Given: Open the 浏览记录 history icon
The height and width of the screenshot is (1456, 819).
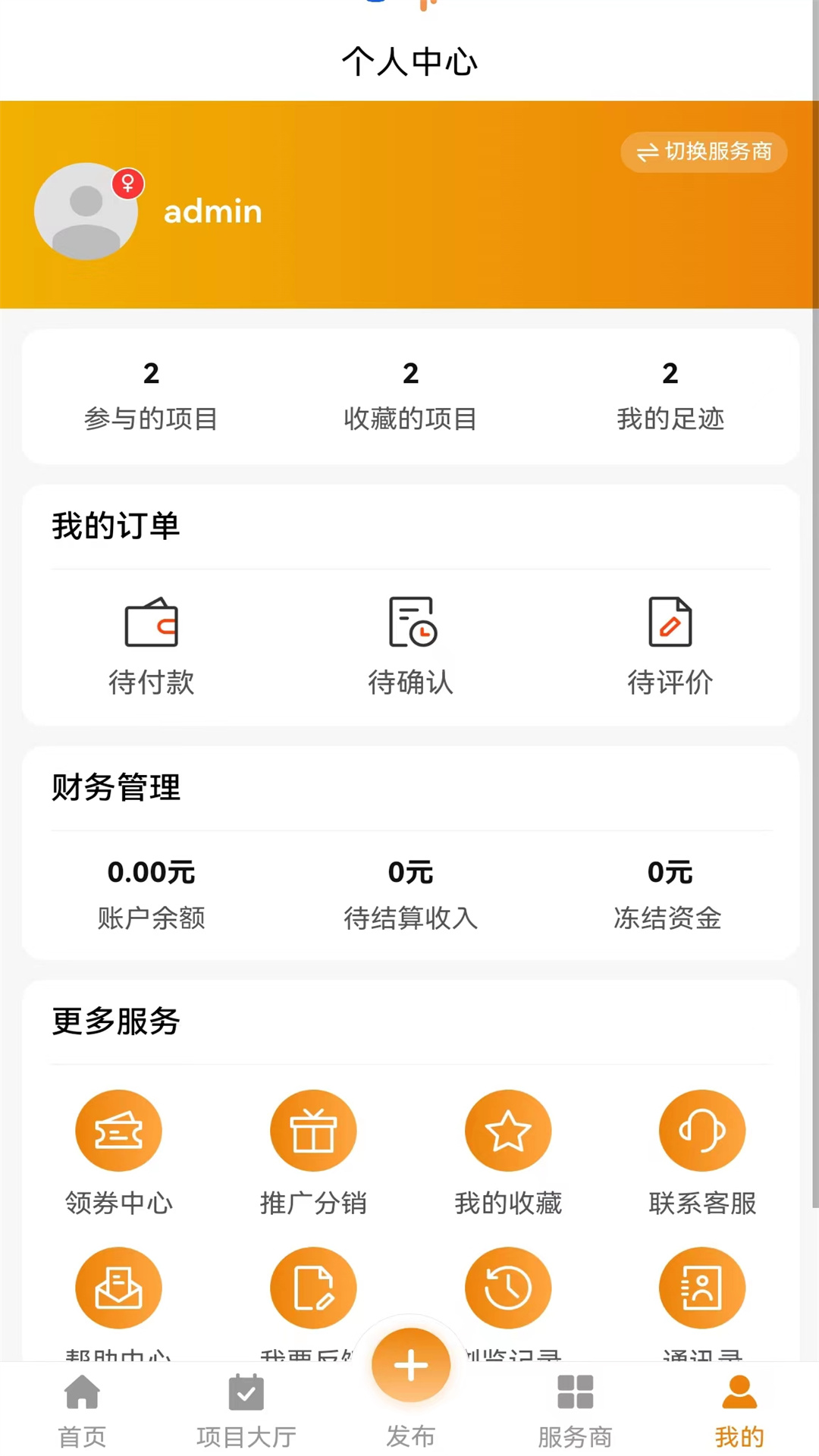Looking at the screenshot, I should (508, 1287).
